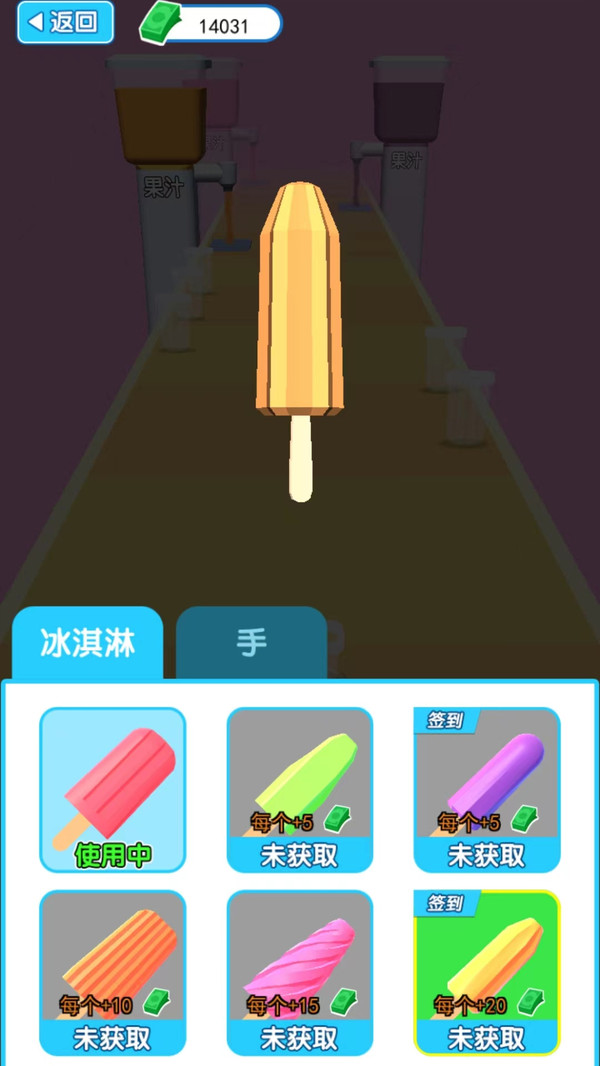The image size is (600, 1066).
Task: Choose the green popsicle with 每个+5
Action: [x=300, y=790]
